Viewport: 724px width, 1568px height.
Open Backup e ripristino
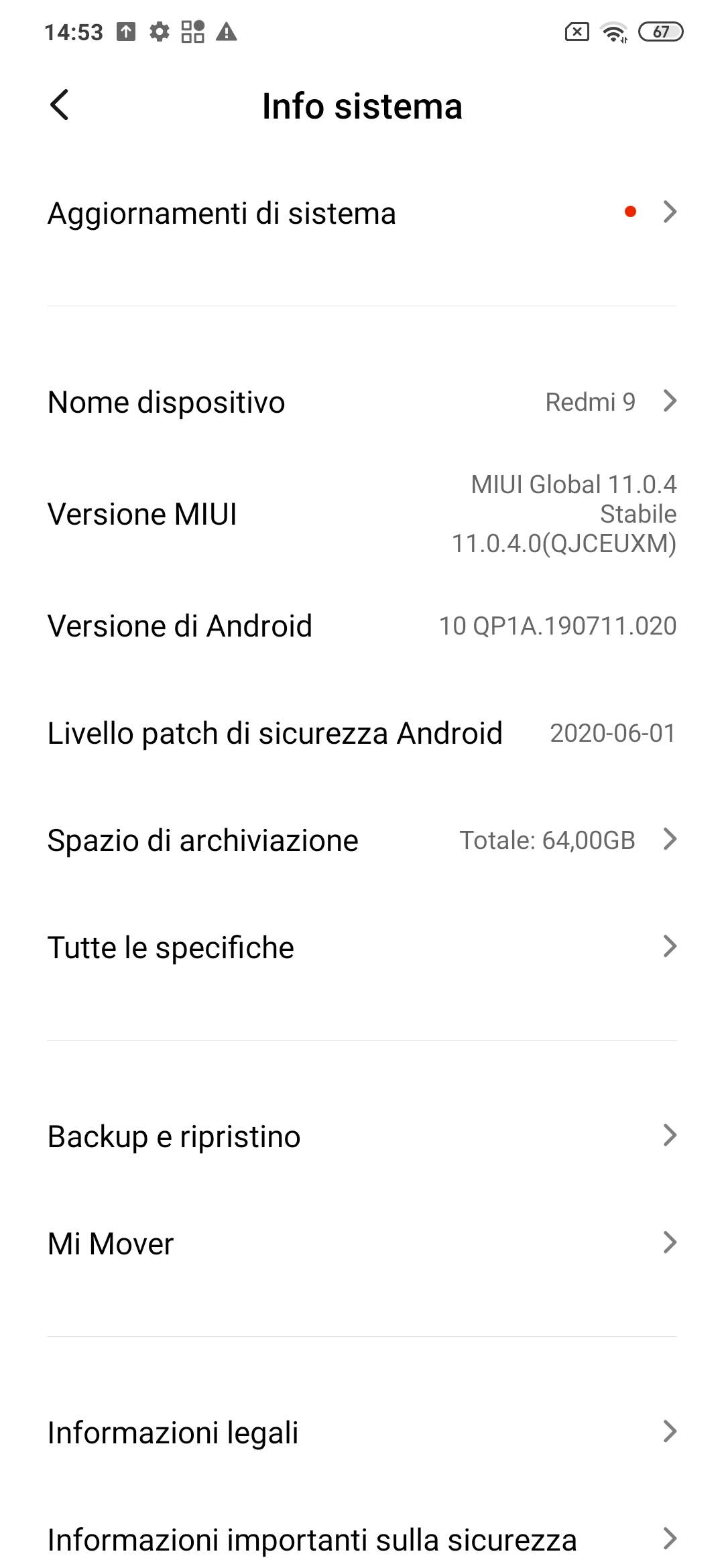pyautogui.click(x=362, y=1136)
